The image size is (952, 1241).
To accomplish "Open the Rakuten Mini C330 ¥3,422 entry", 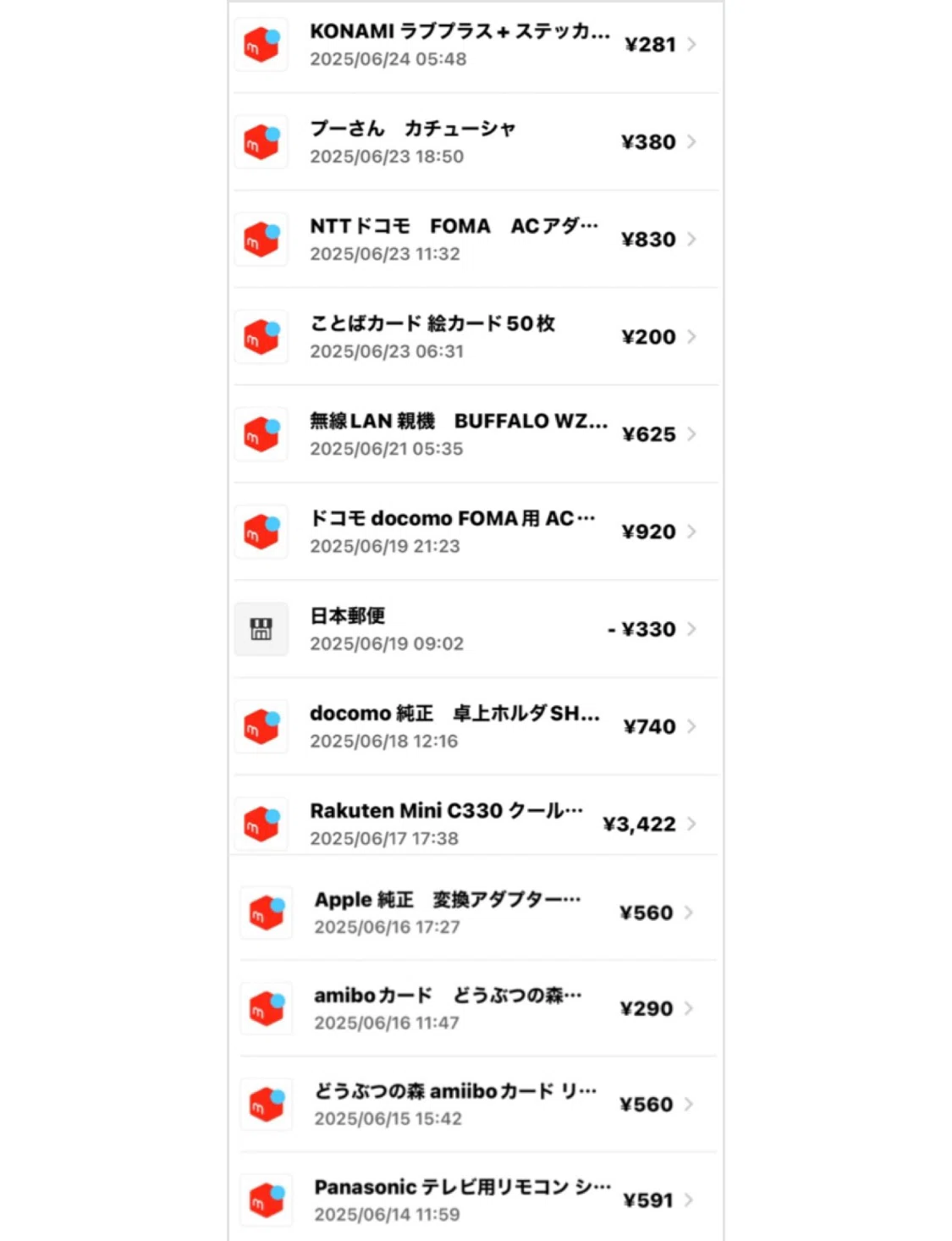I will [476, 821].
